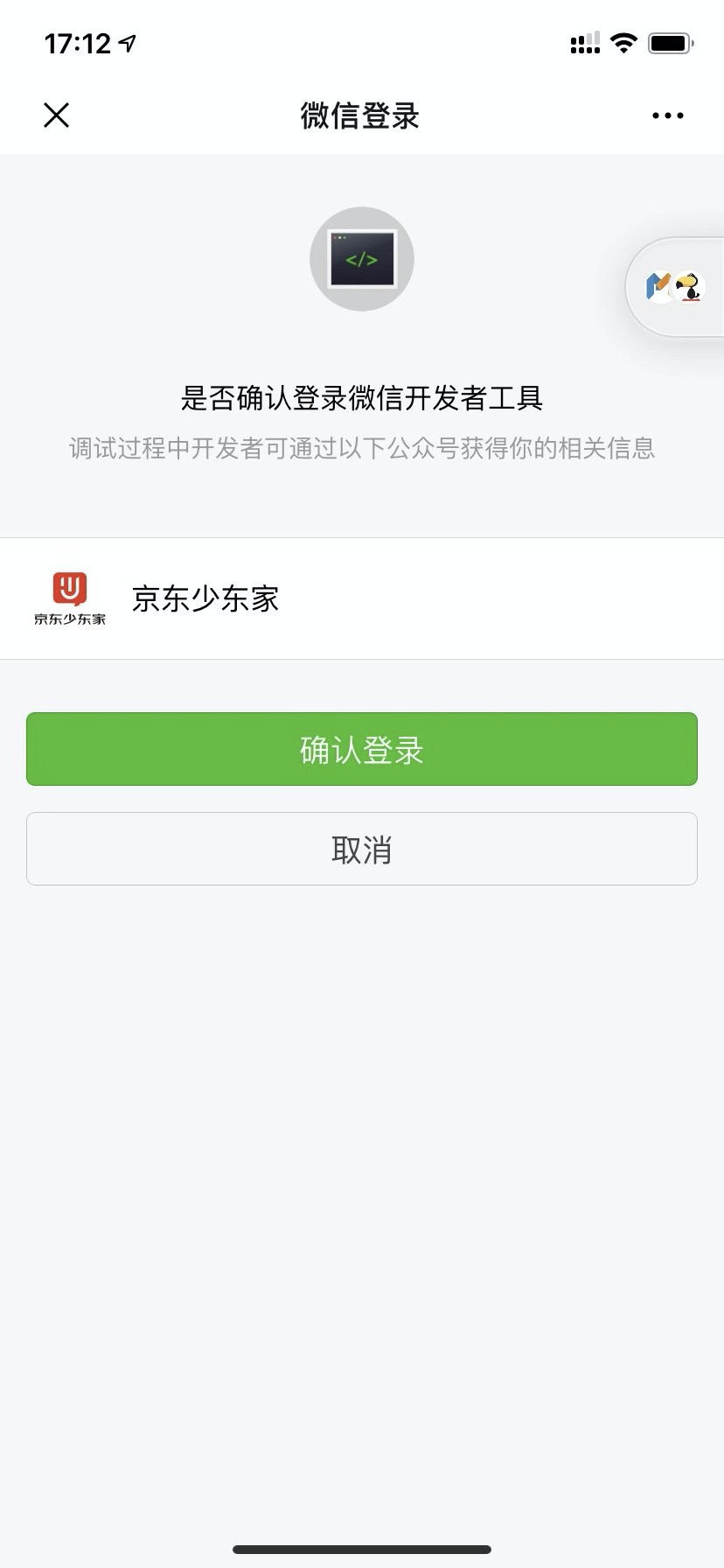Open the three-dot more menu
The width and height of the screenshot is (724, 1568).
click(668, 115)
